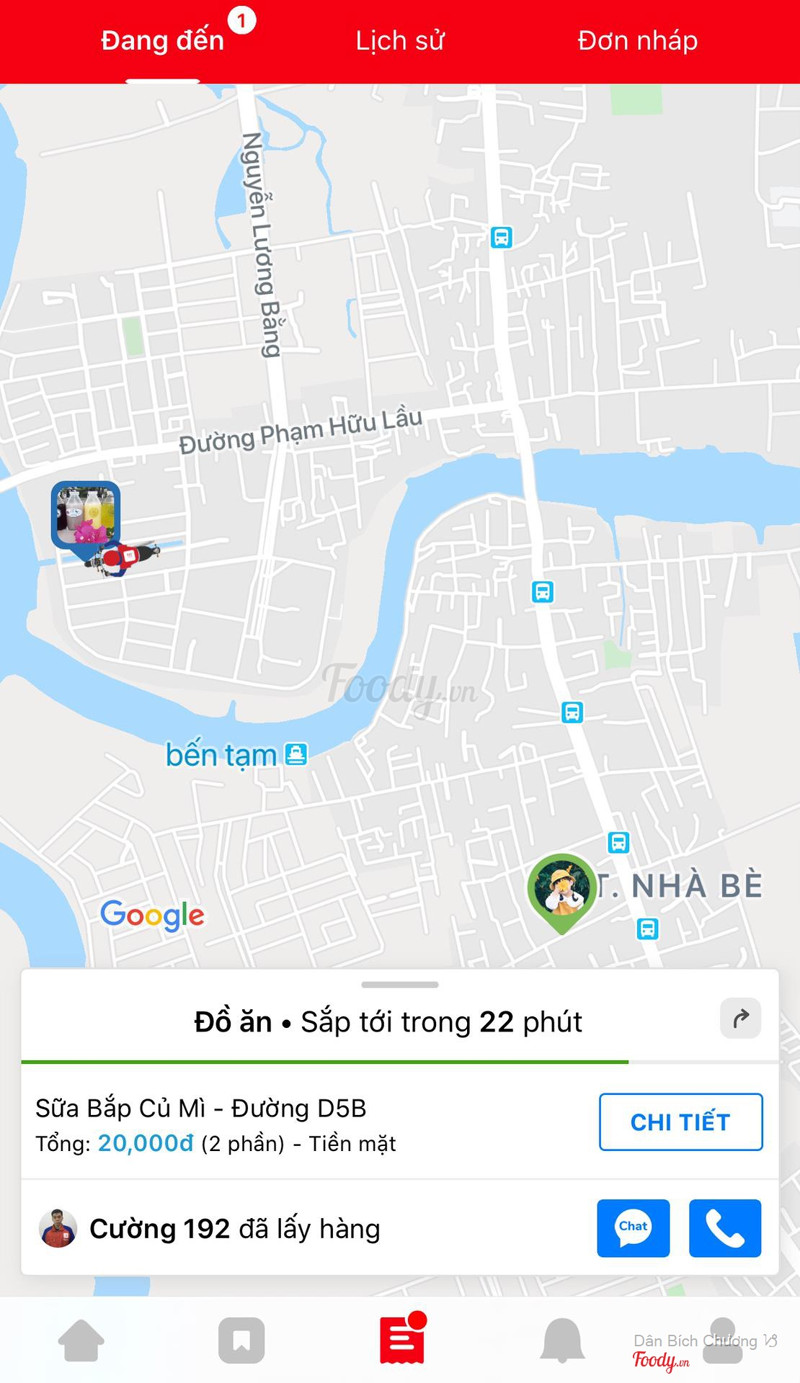Tap the delivery destination pin

561,891
